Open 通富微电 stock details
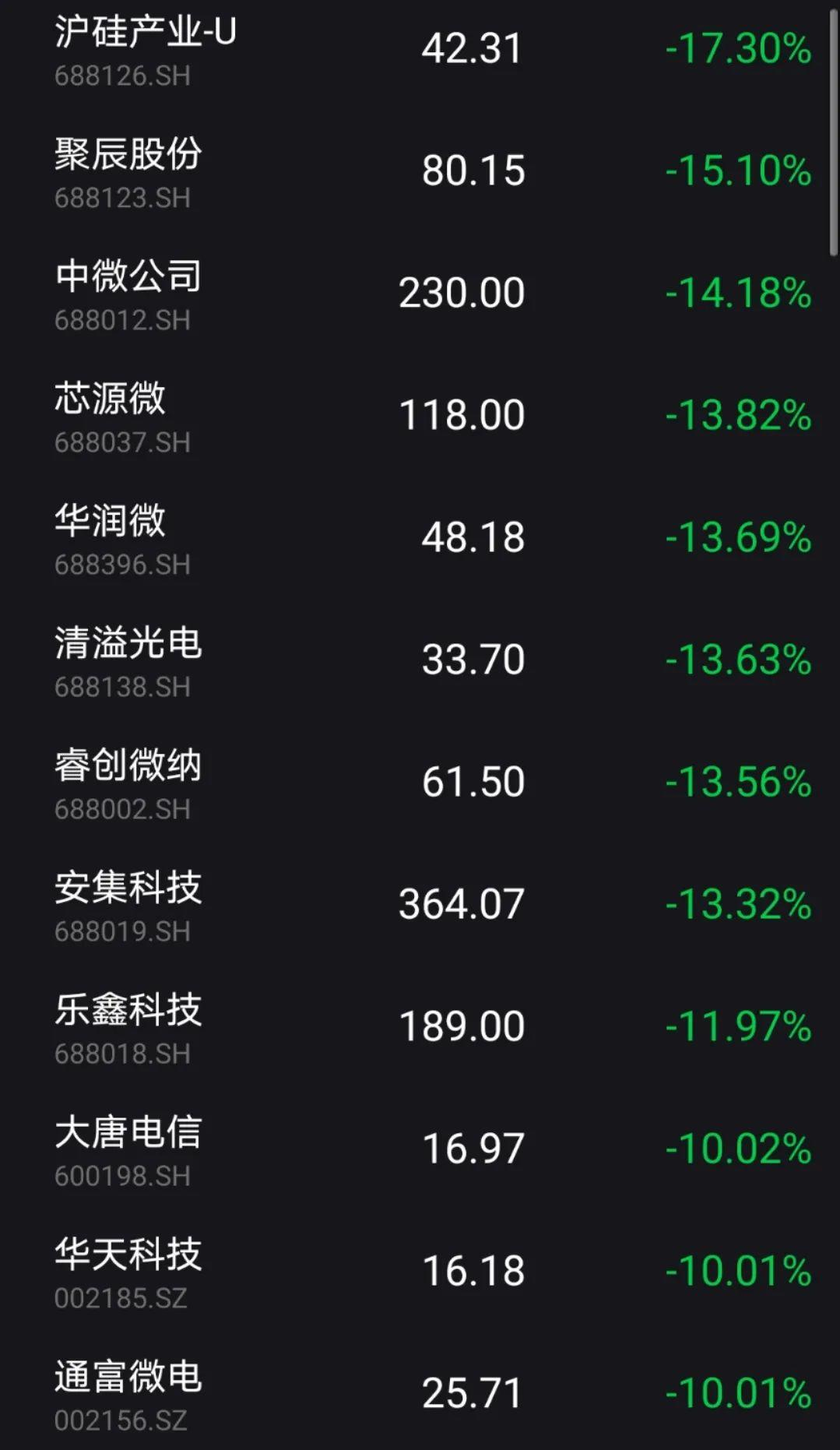 coord(420,1392)
